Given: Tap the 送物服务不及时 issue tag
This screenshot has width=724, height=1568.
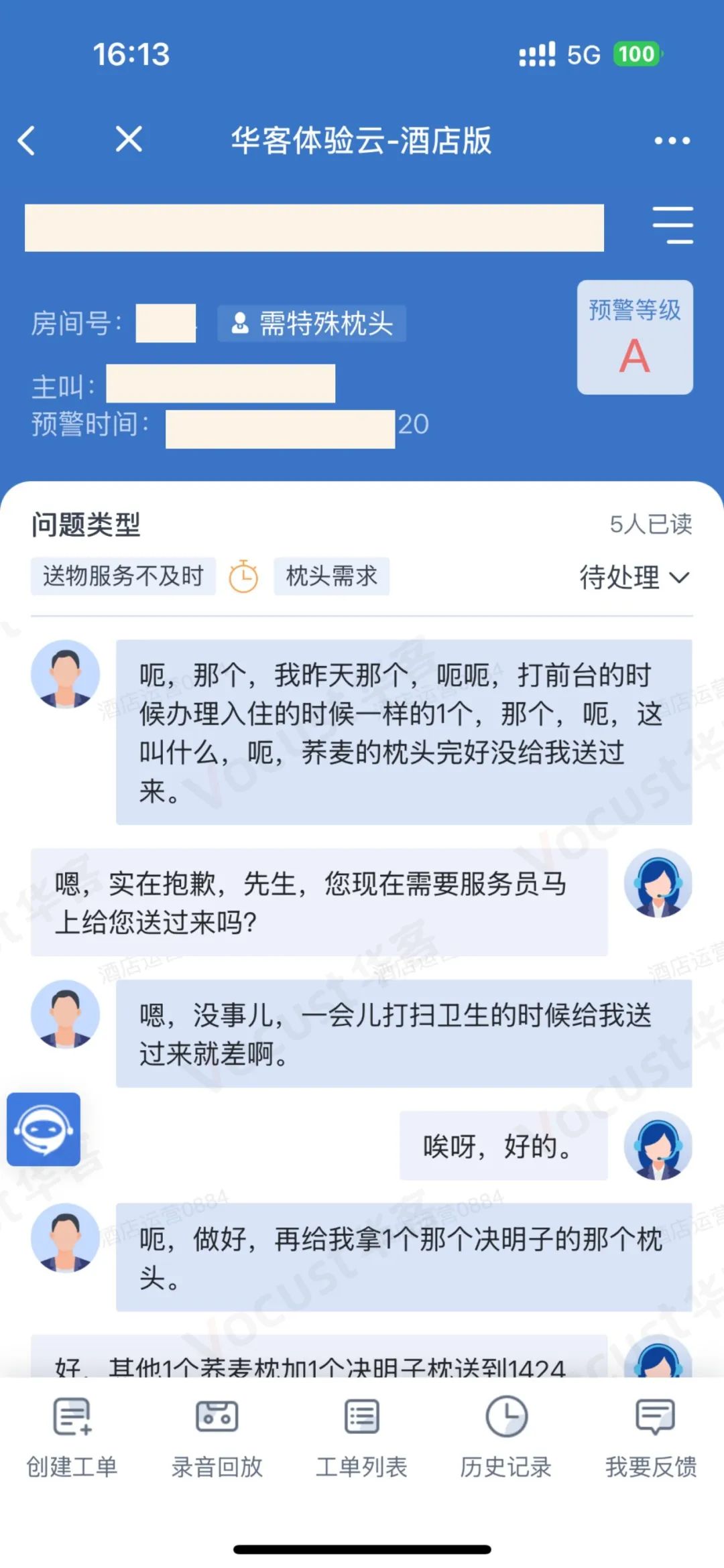Looking at the screenshot, I should point(123,576).
